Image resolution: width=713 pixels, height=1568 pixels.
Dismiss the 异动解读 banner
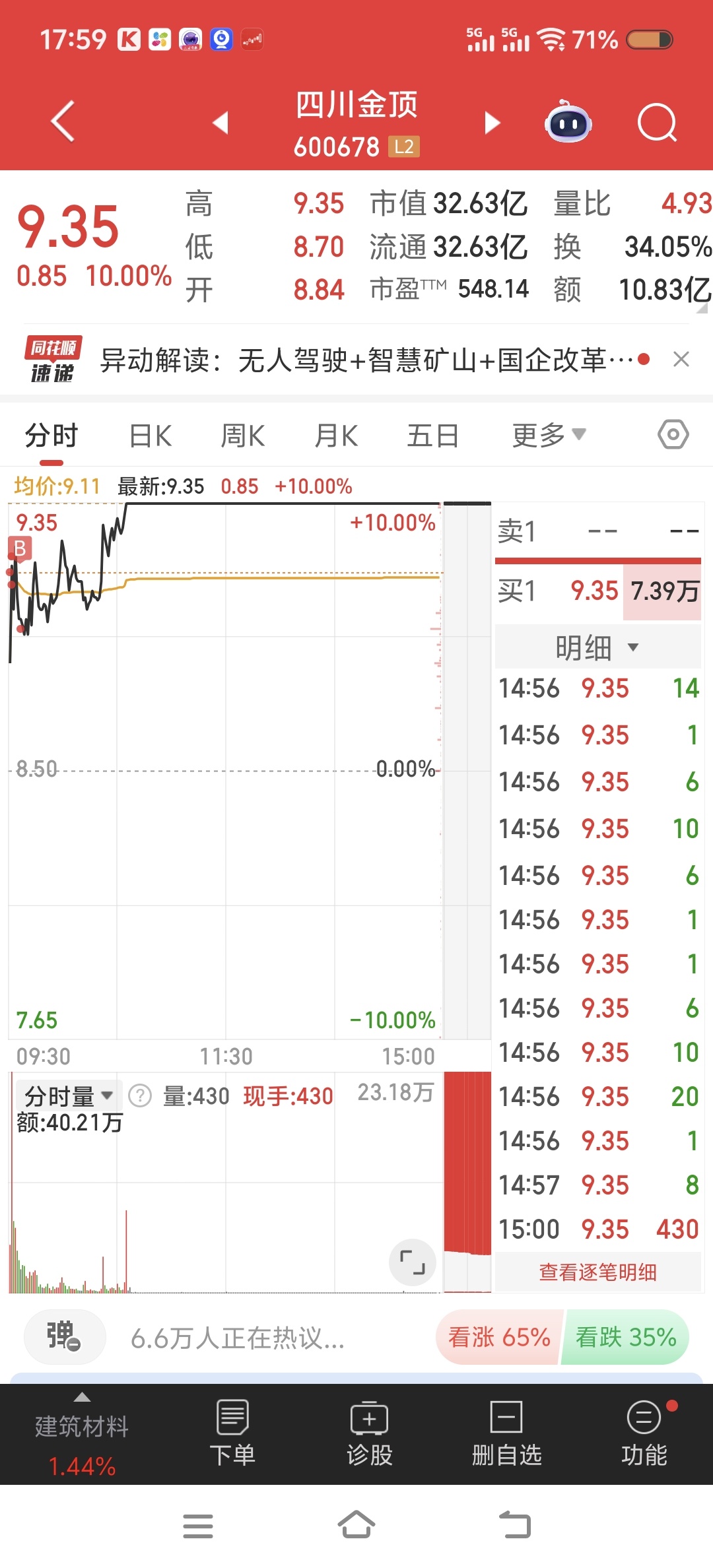pyautogui.click(x=681, y=360)
